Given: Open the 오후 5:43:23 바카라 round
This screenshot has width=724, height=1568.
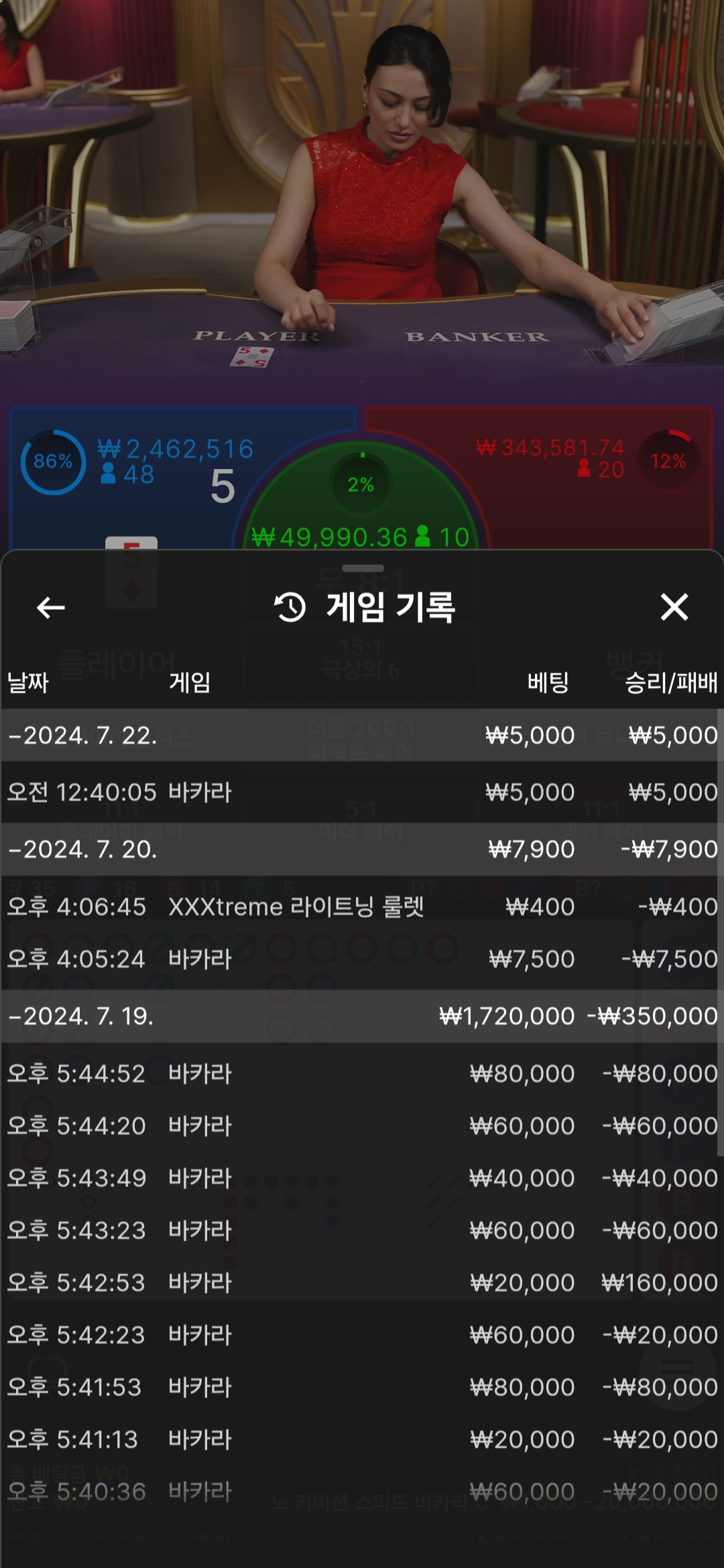Looking at the screenshot, I should tap(361, 1231).
